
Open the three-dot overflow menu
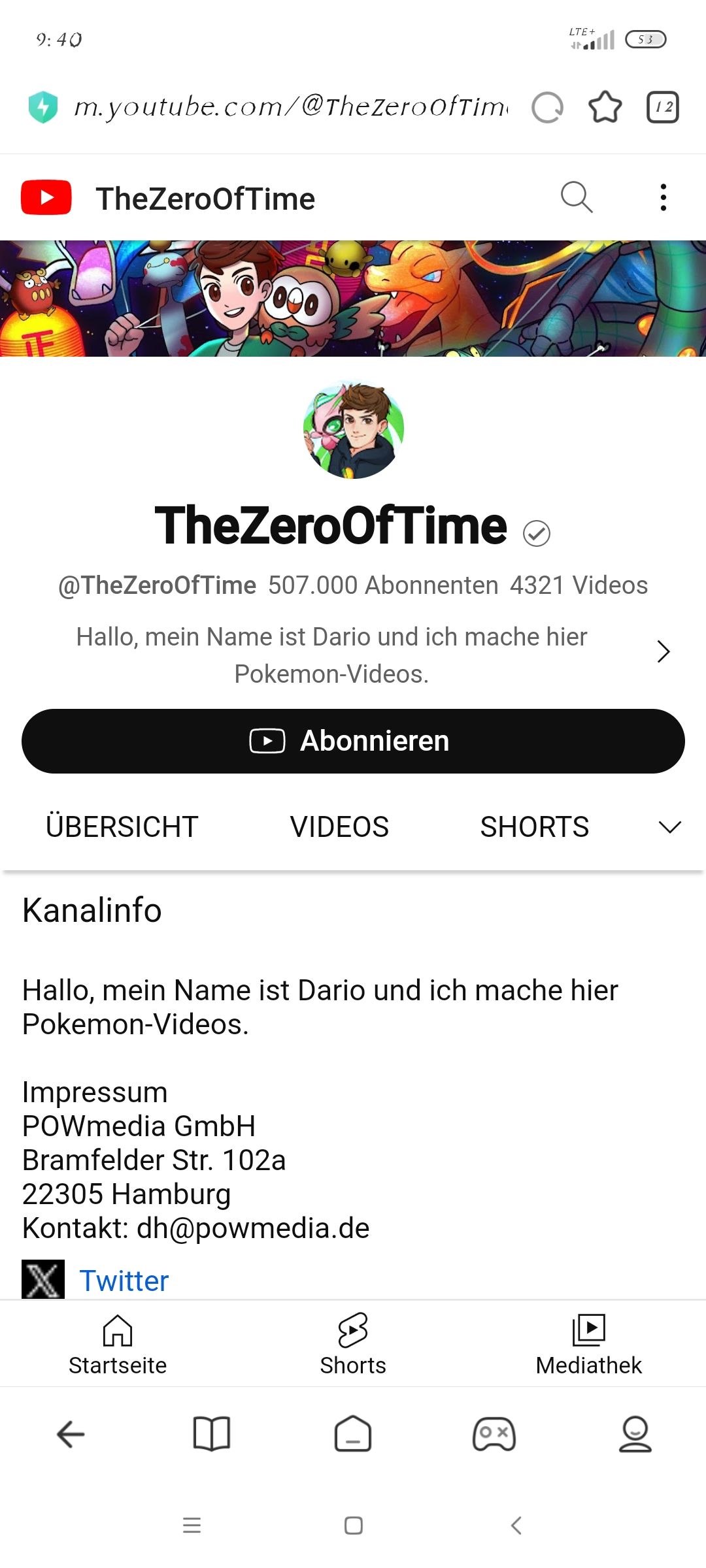point(663,197)
